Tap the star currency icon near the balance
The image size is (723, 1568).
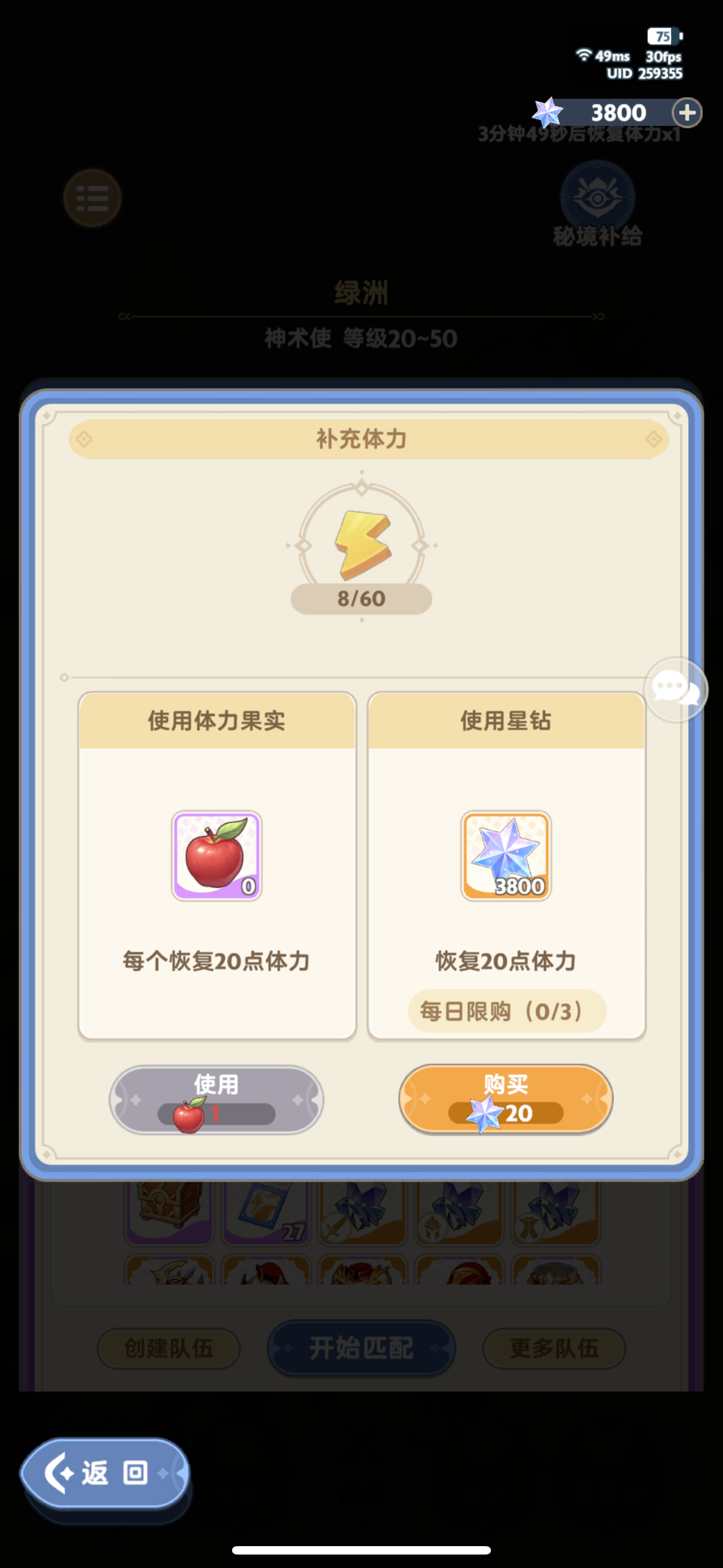(547, 112)
